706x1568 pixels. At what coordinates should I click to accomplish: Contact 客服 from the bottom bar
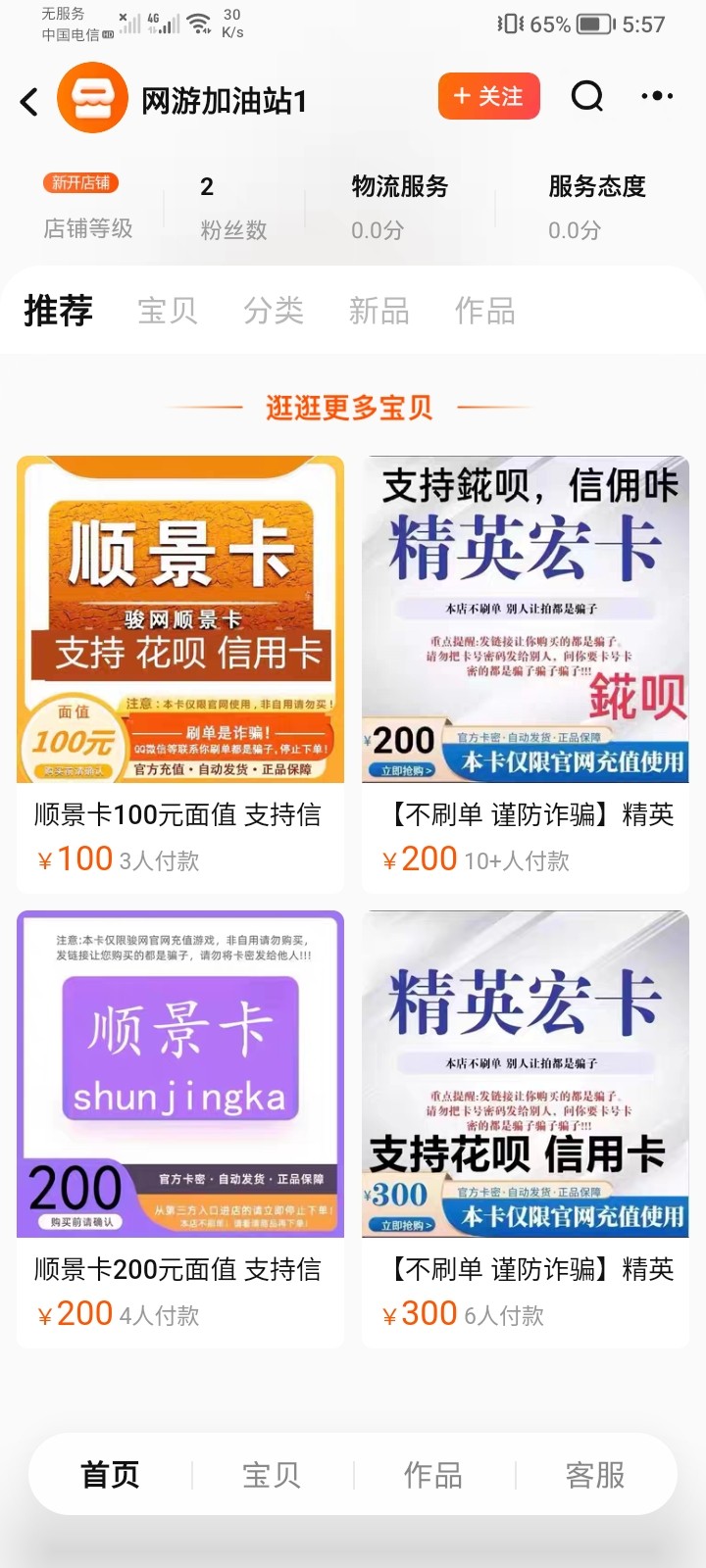[x=595, y=1474]
